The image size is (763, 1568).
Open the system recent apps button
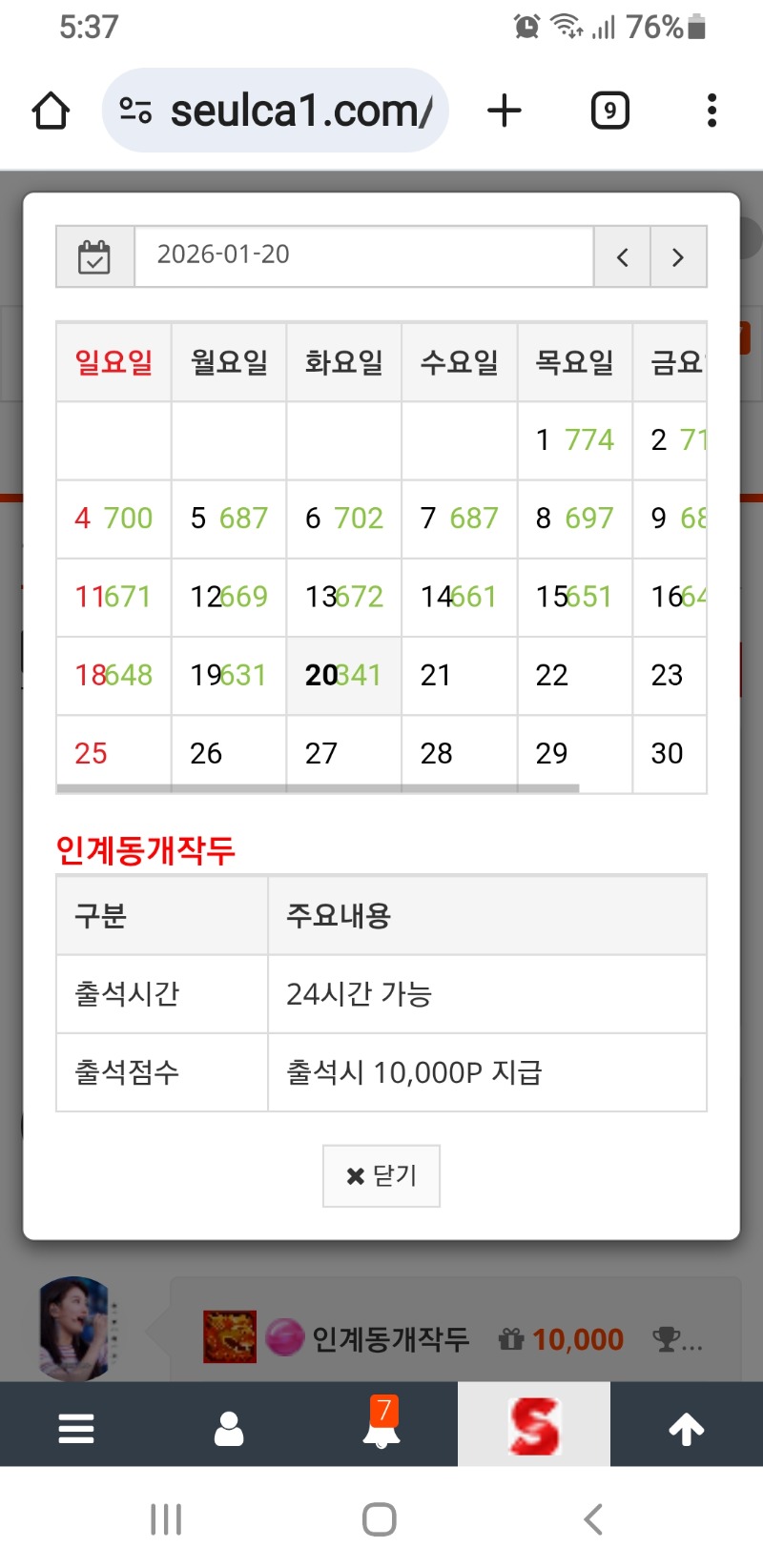point(166,1518)
